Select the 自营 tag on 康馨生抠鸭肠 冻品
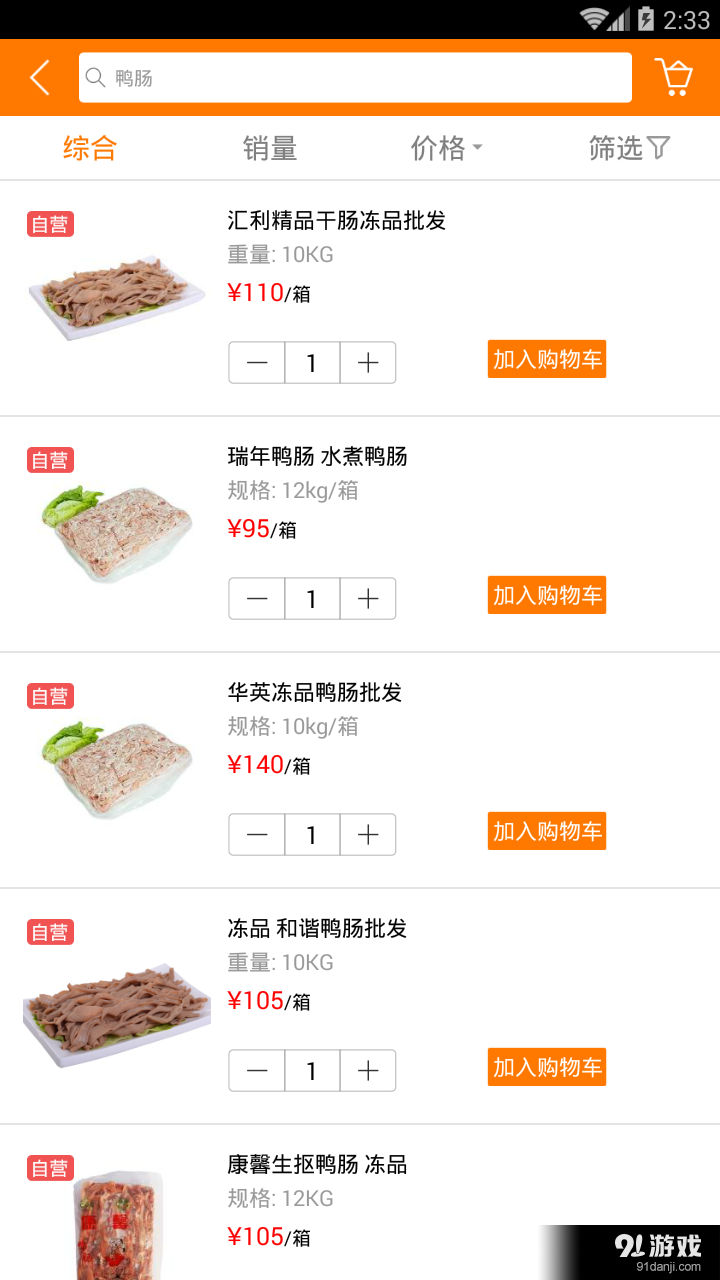Viewport: 720px width, 1280px height. point(49,1167)
